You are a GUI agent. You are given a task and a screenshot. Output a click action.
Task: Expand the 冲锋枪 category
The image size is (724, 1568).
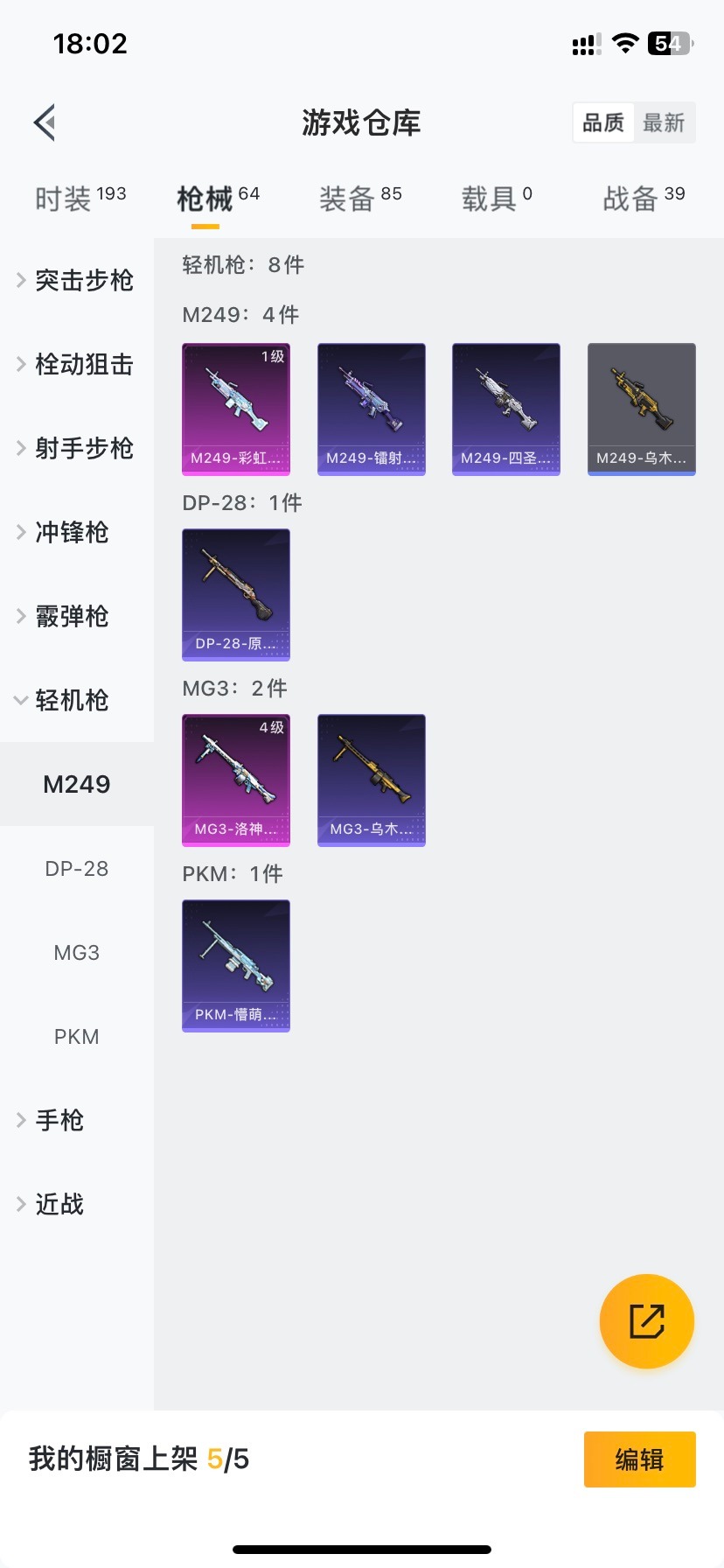tap(70, 532)
